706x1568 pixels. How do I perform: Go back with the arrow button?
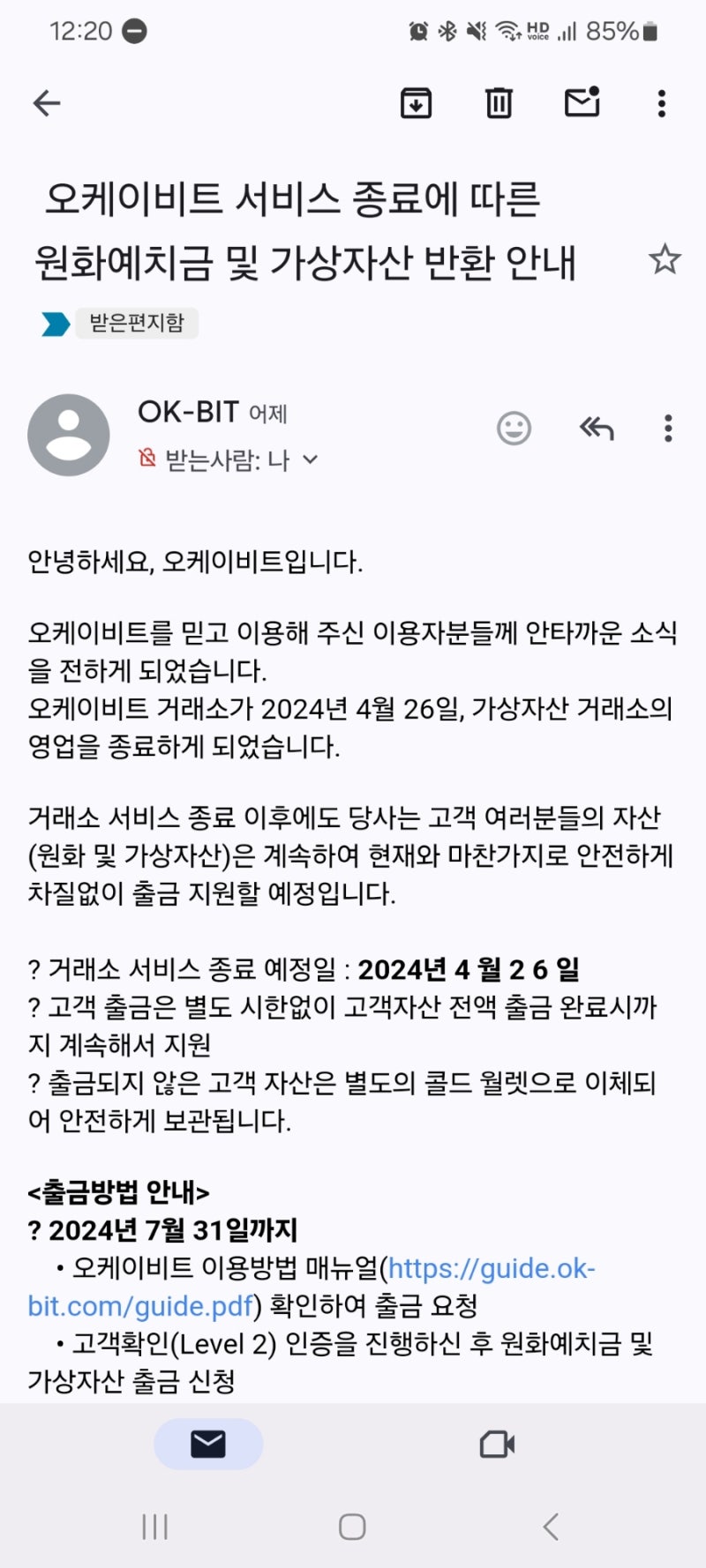(x=47, y=102)
